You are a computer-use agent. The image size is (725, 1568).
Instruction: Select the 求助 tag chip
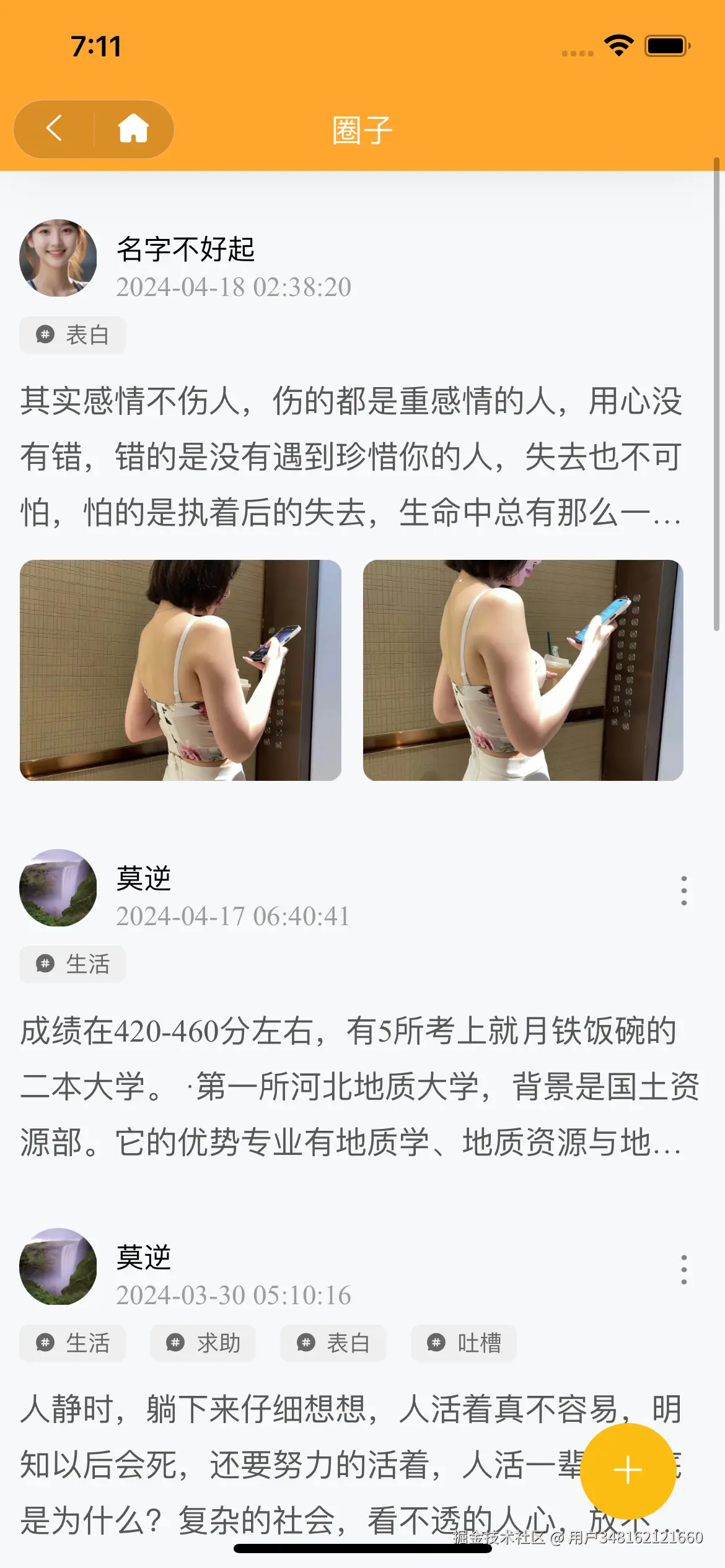tap(203, 1343)
